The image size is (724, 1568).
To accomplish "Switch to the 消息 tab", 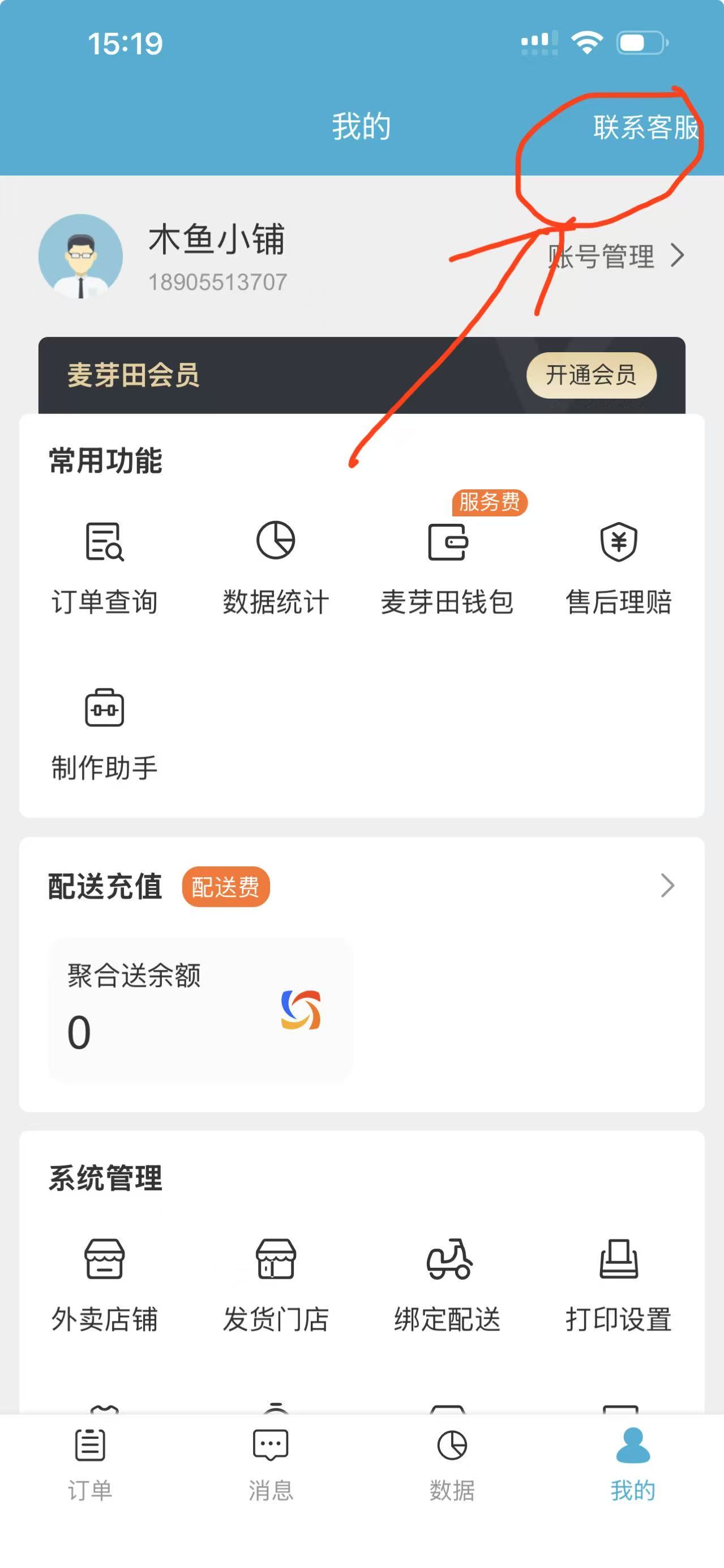I will [x=271, y=1464].
